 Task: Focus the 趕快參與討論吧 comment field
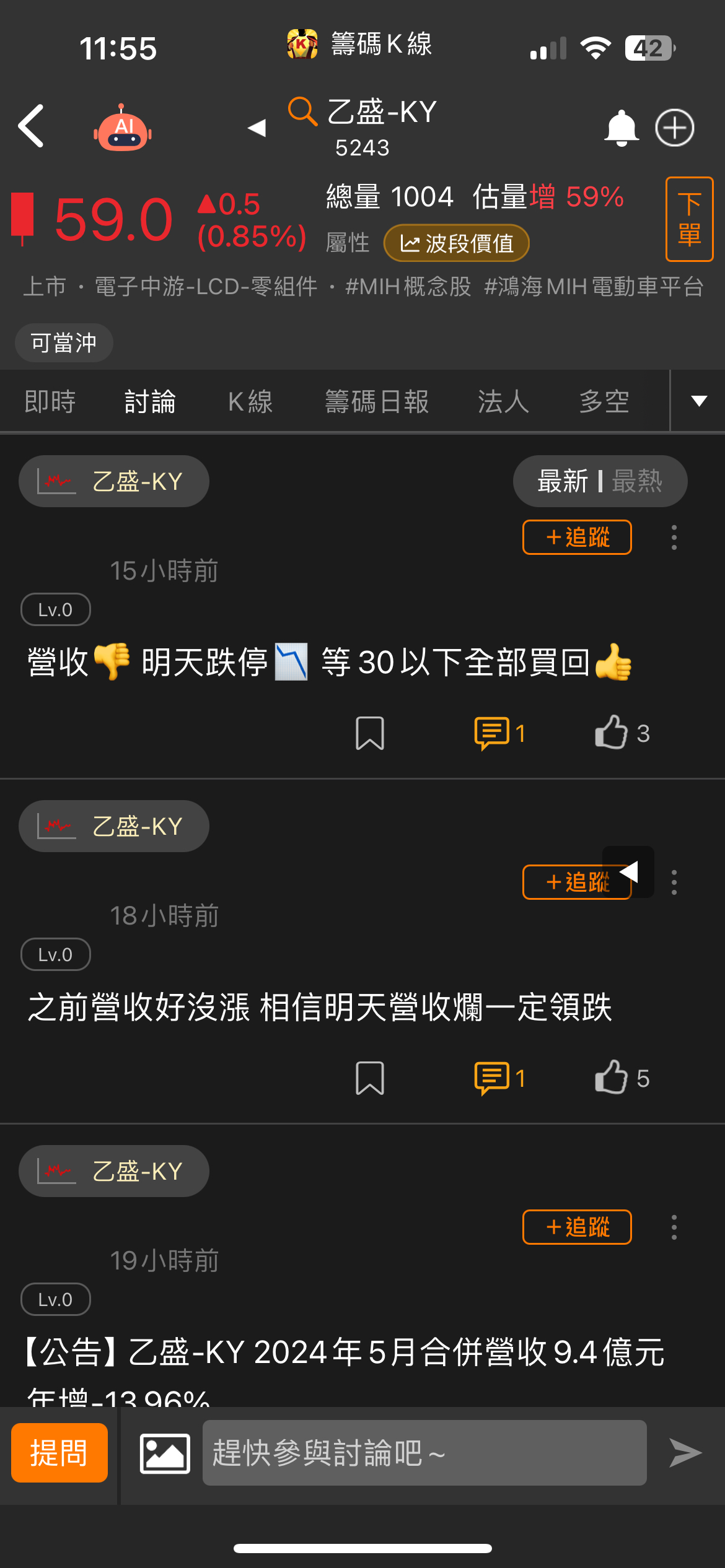424,1452
